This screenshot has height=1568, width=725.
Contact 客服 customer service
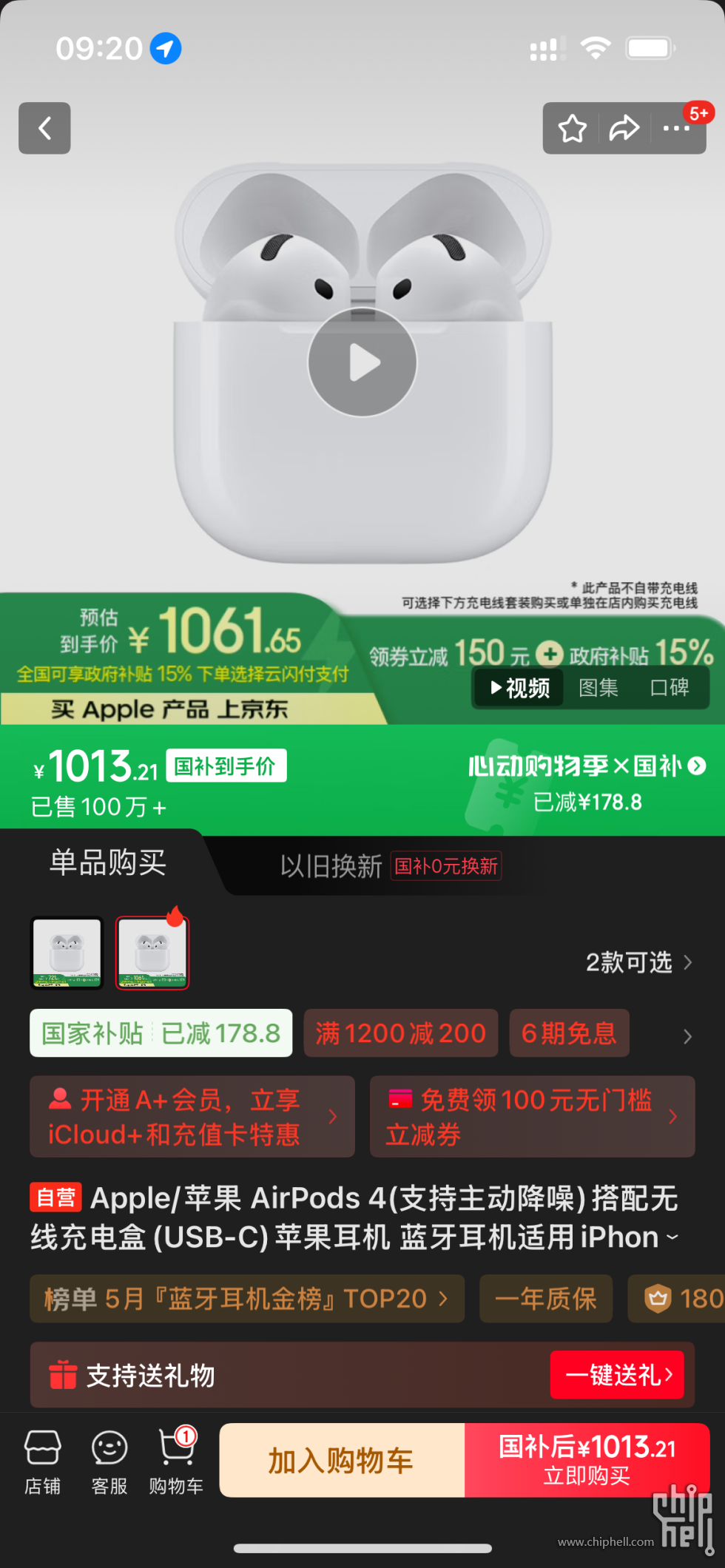(x=109, y=1461)
